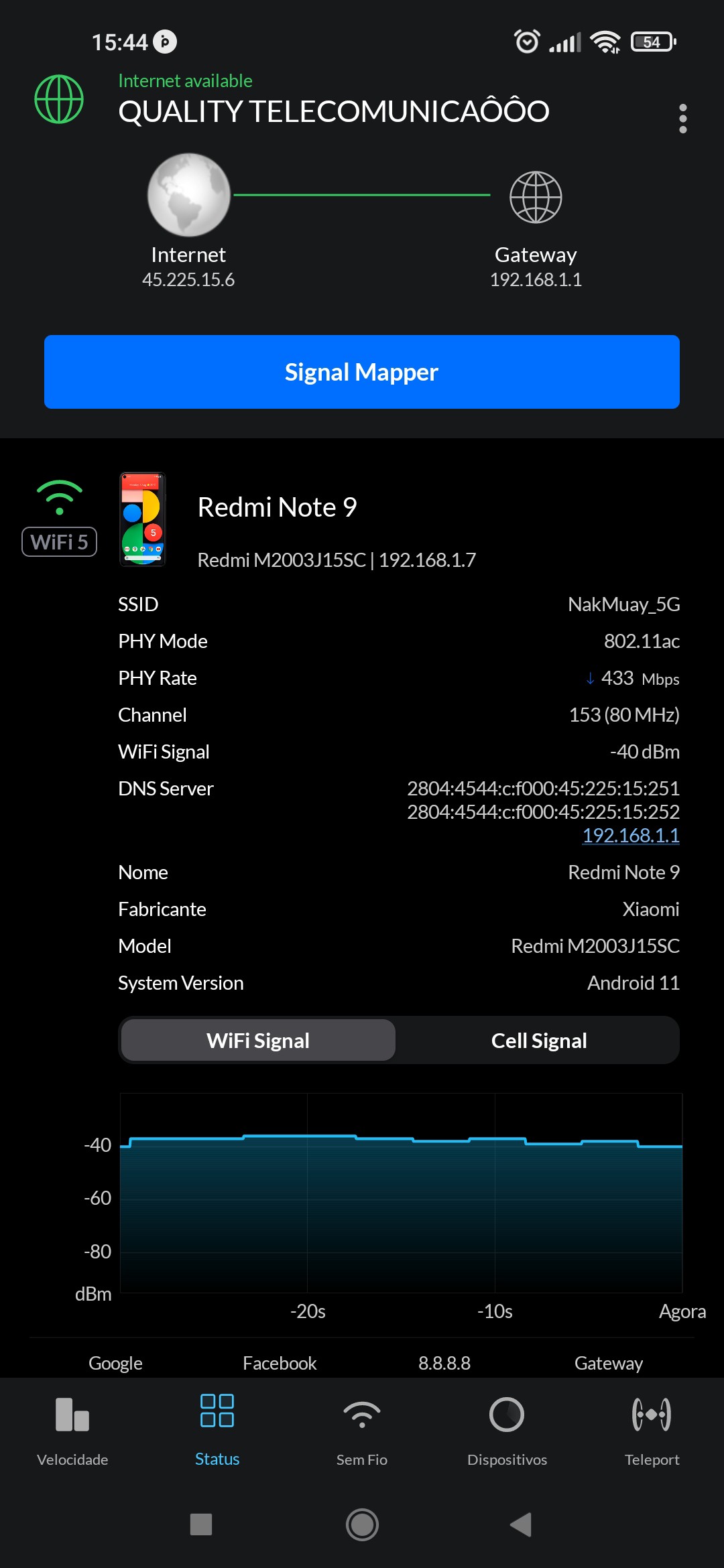Tap the Gateway globe icon
The width and height of the screenshot is (724, 1568).
coord(536,197)
